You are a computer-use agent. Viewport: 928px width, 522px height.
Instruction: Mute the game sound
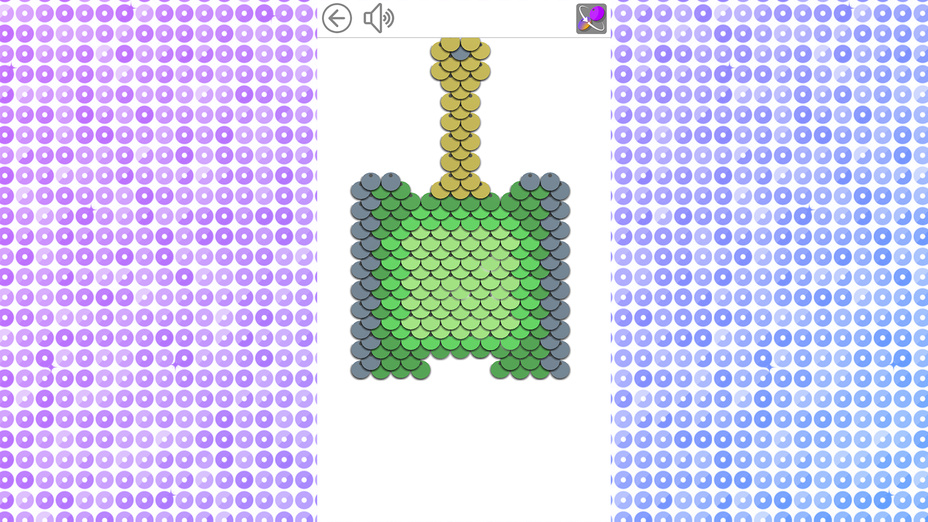[x=378, y=18]
